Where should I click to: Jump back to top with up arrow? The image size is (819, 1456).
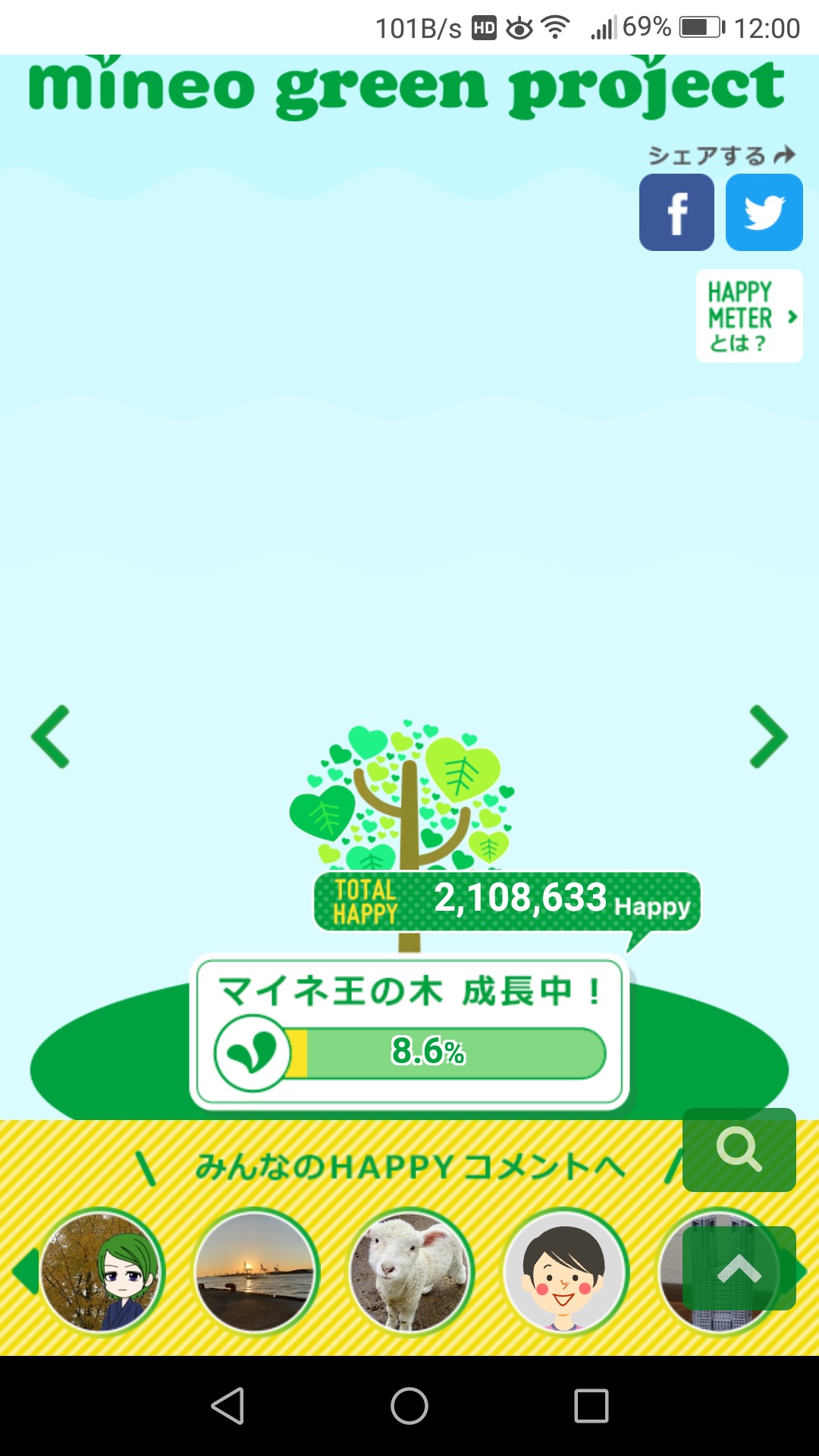pos(739,1268)
